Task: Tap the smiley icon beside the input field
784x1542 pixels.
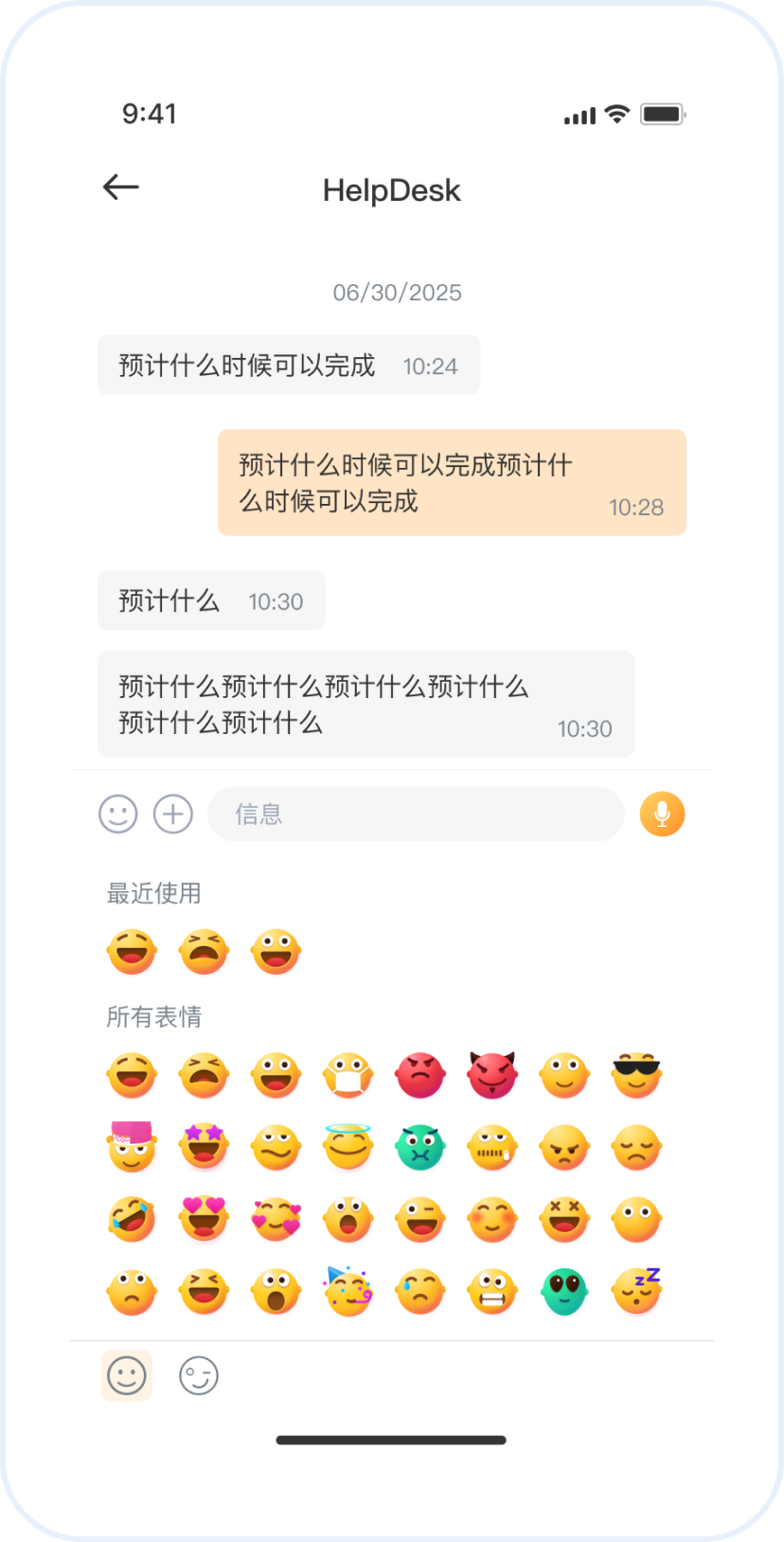Action: pyautogui.click(x=118, y=814)
